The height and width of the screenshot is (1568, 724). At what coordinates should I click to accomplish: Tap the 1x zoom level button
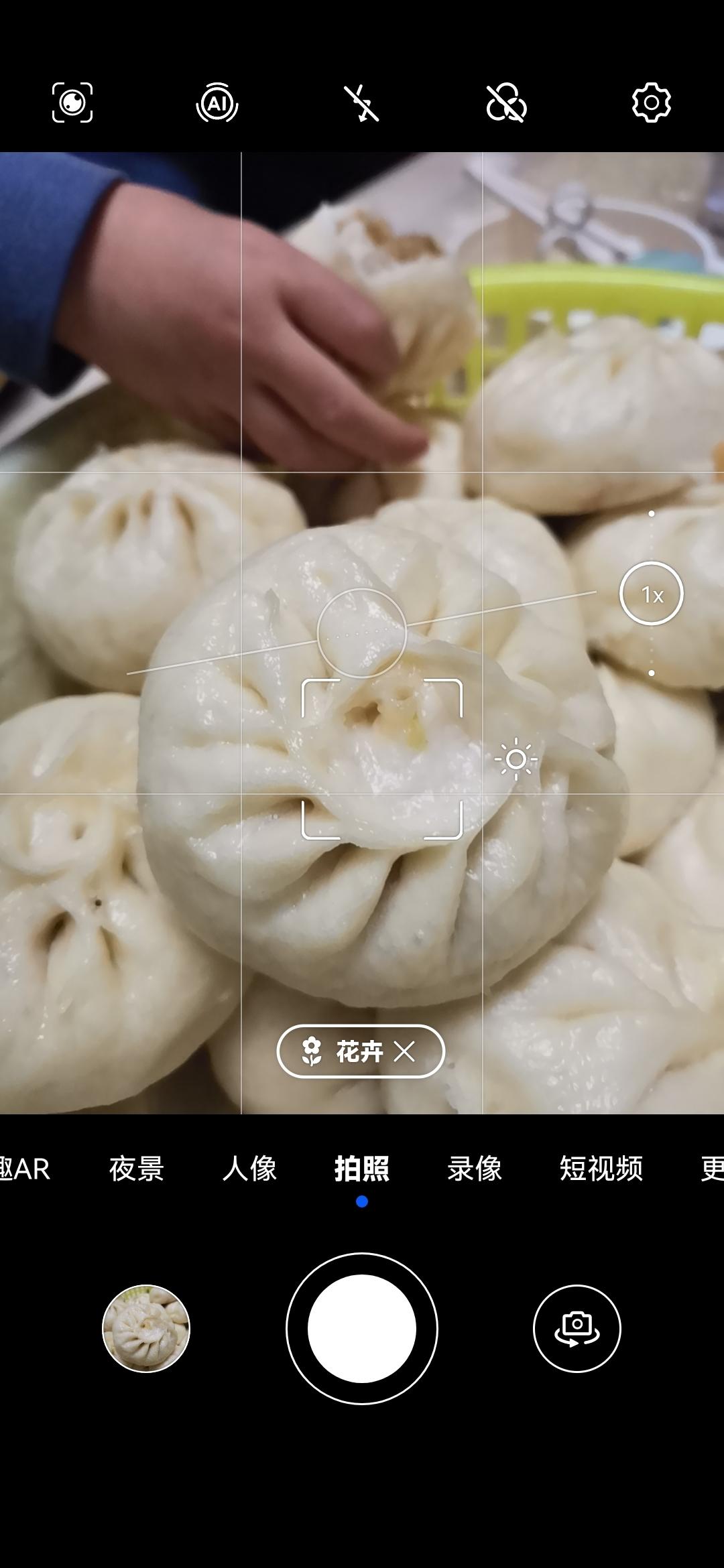[652, 594]
